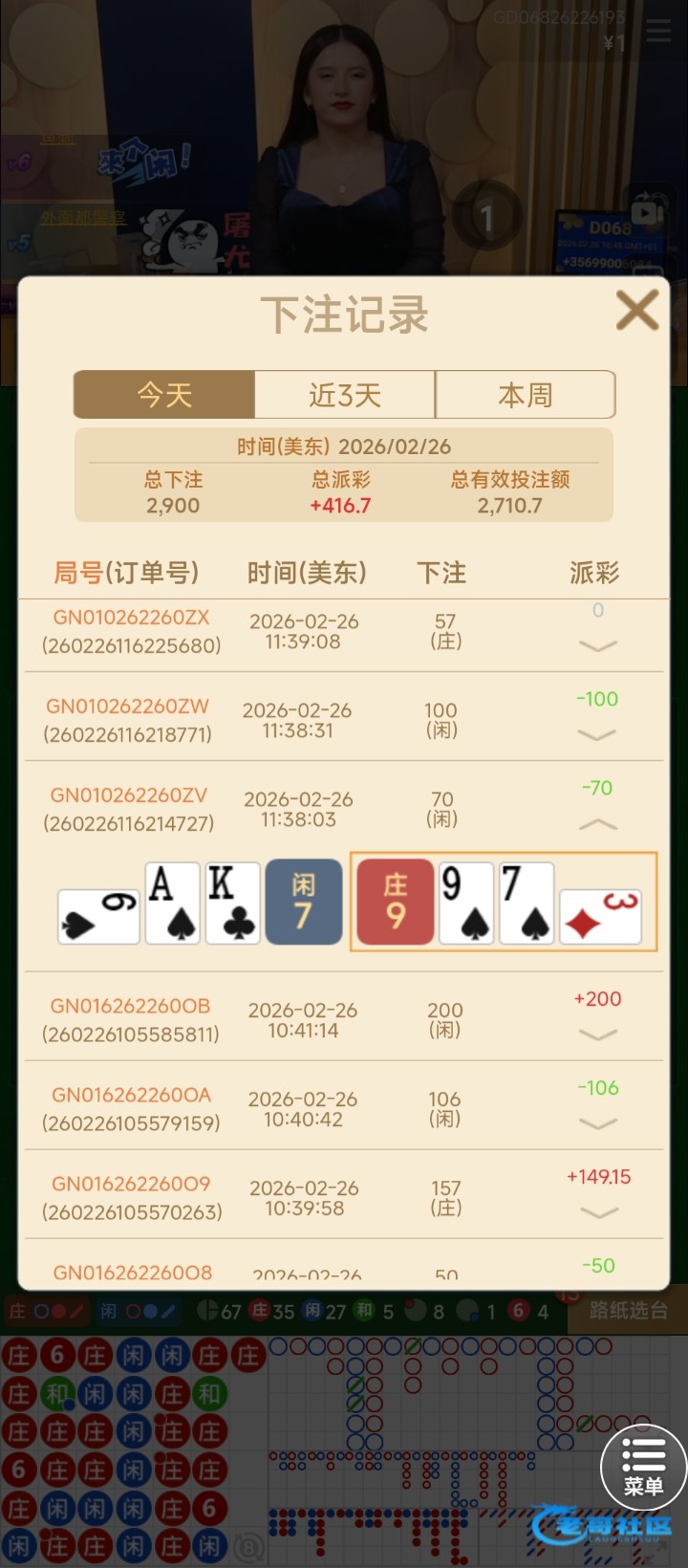Select the 今天 tab
688x1568 pixels.
[164, 395]
